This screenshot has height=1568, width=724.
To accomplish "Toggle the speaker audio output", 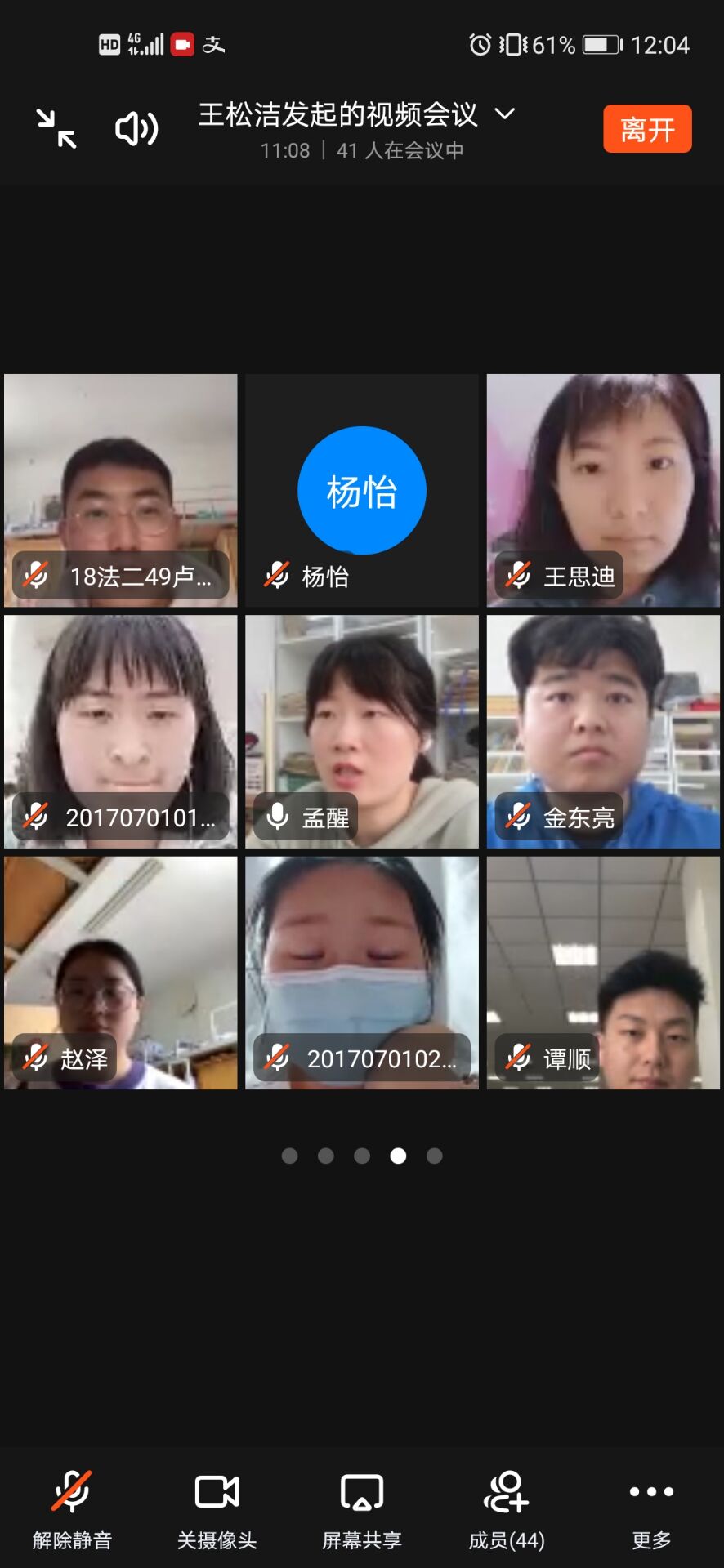I will pos(136,129).
